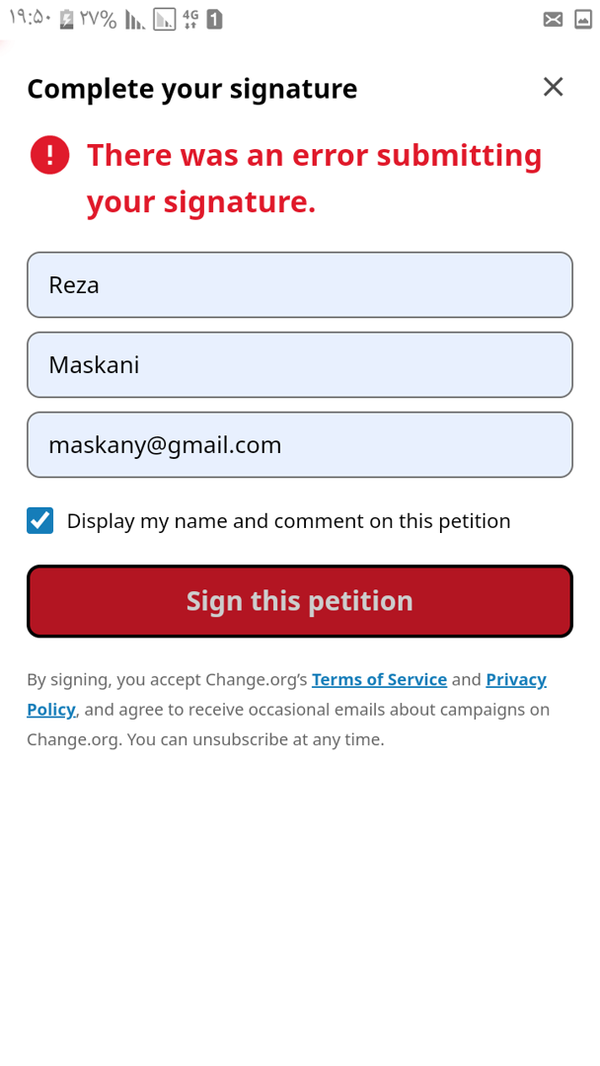
Task: Tap the Sign this petition button
Action: point(300,601)
